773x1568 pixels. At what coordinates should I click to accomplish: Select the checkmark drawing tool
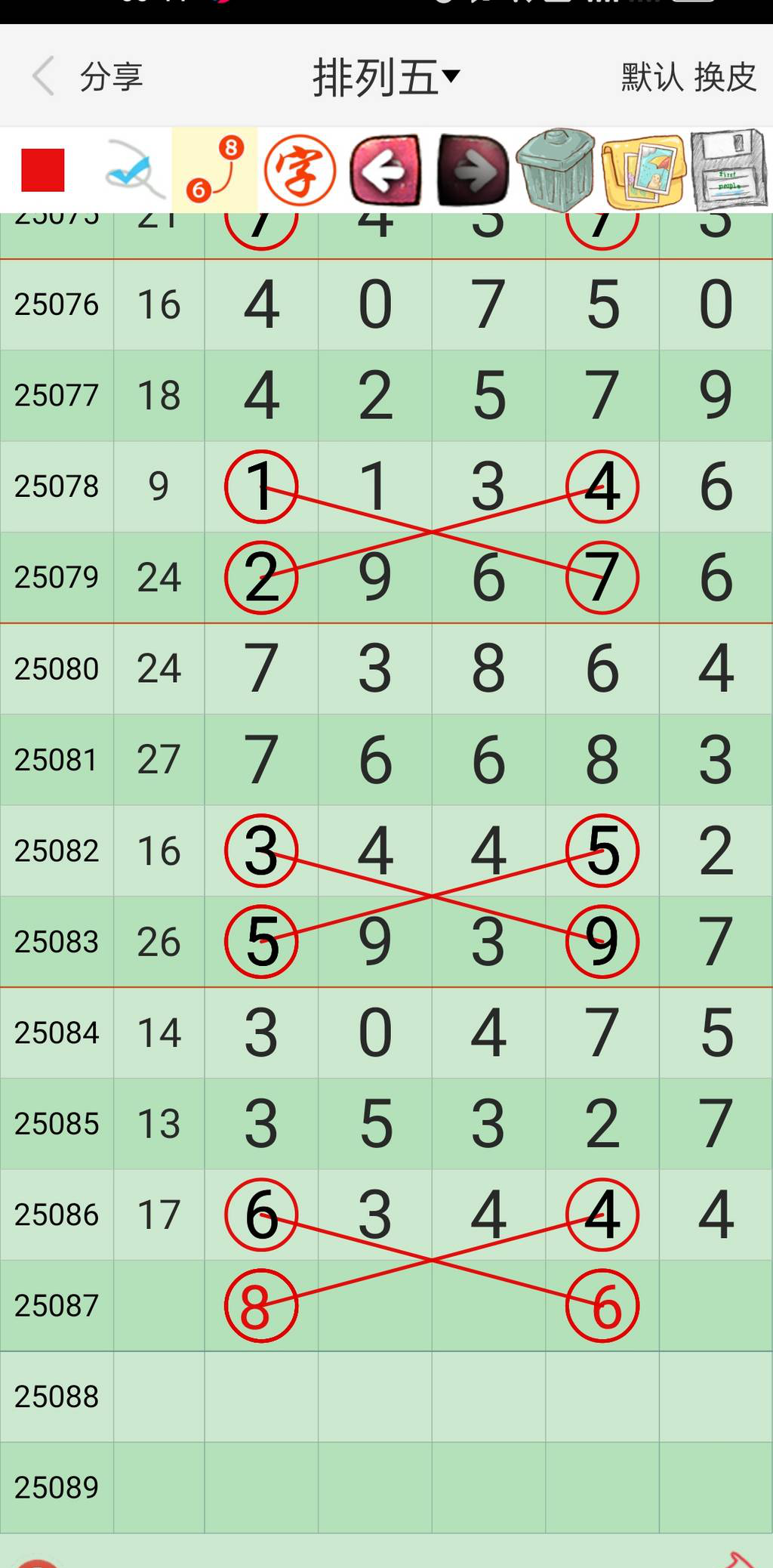pyautogui.click(x=133, y=171)
